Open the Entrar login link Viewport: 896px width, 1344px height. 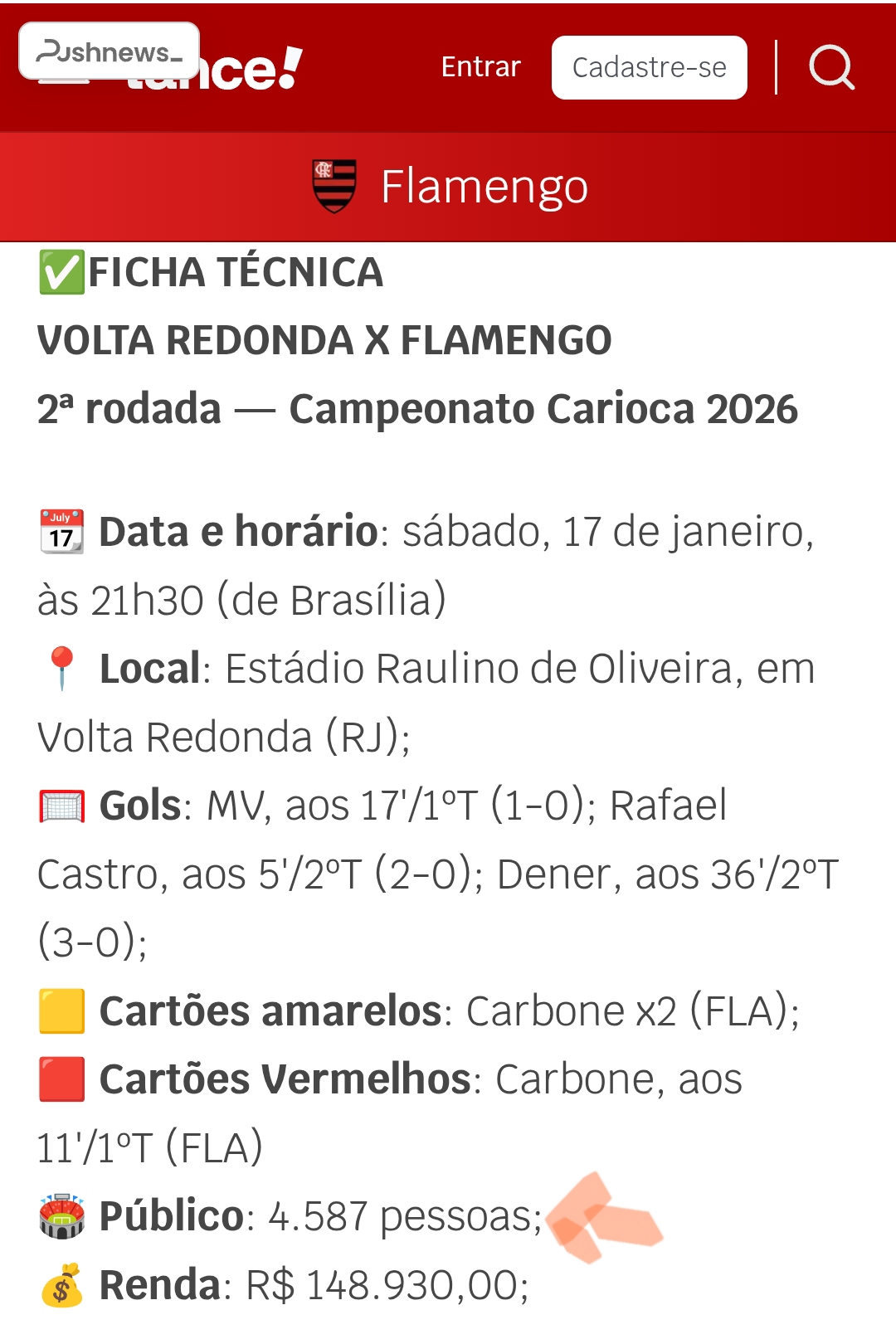coord(480,67)
